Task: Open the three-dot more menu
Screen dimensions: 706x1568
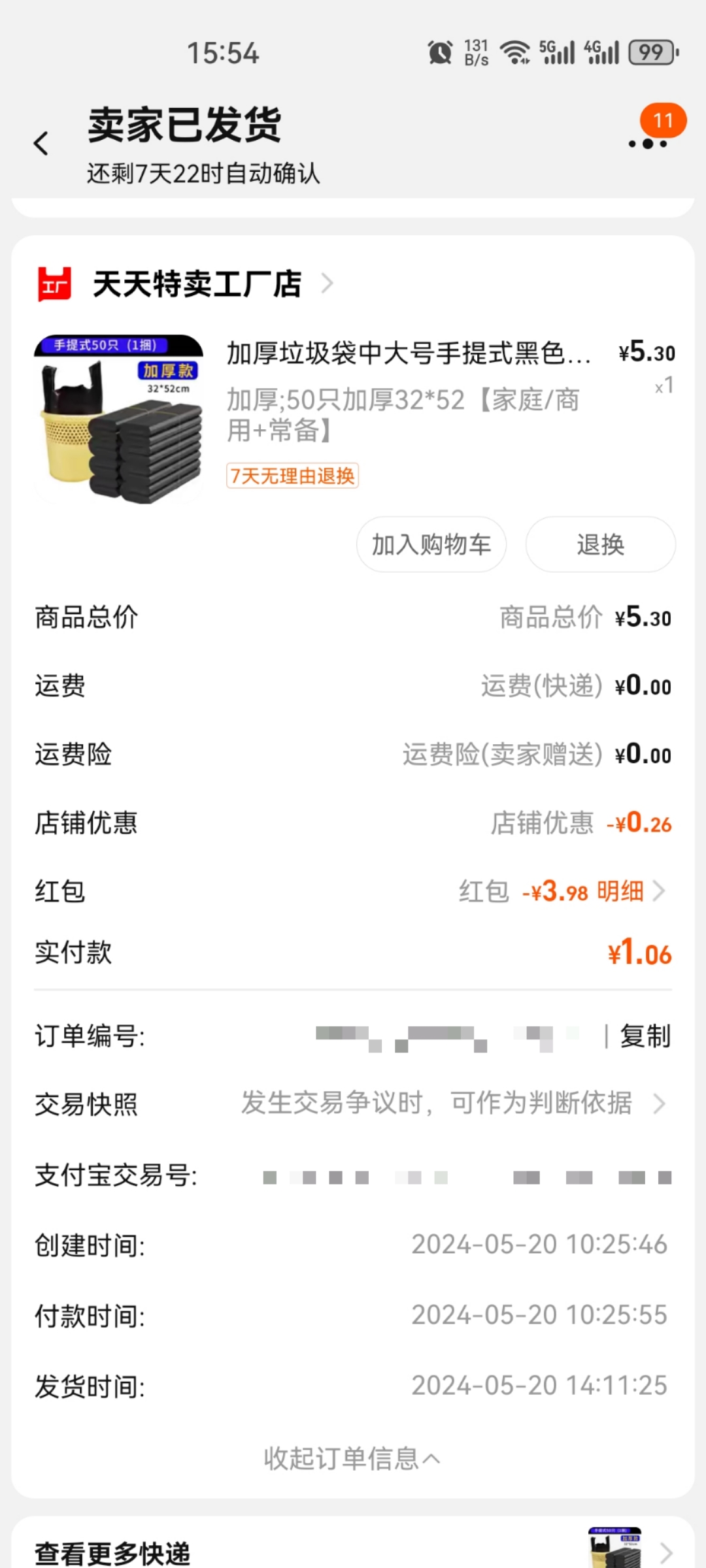Action: (648, 144)
